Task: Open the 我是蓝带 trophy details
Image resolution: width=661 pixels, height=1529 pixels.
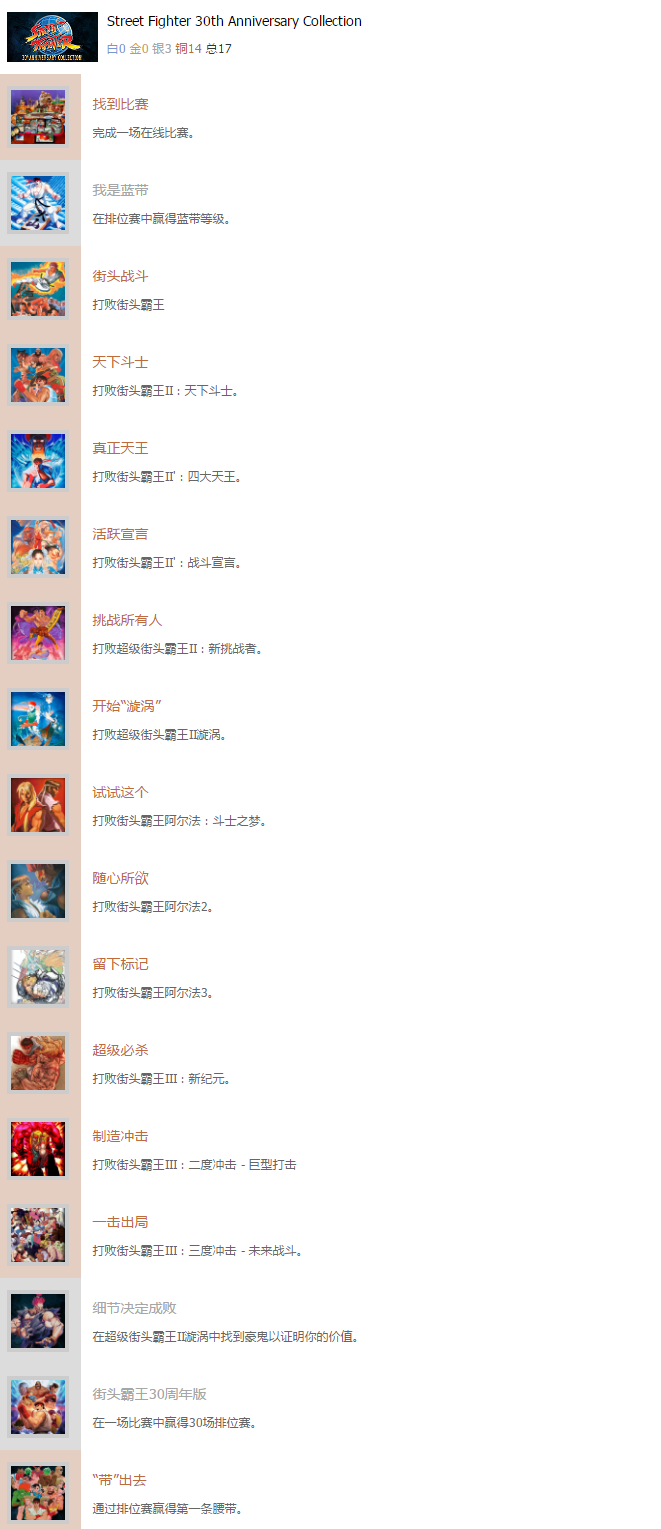Action: tap(120, 190)
